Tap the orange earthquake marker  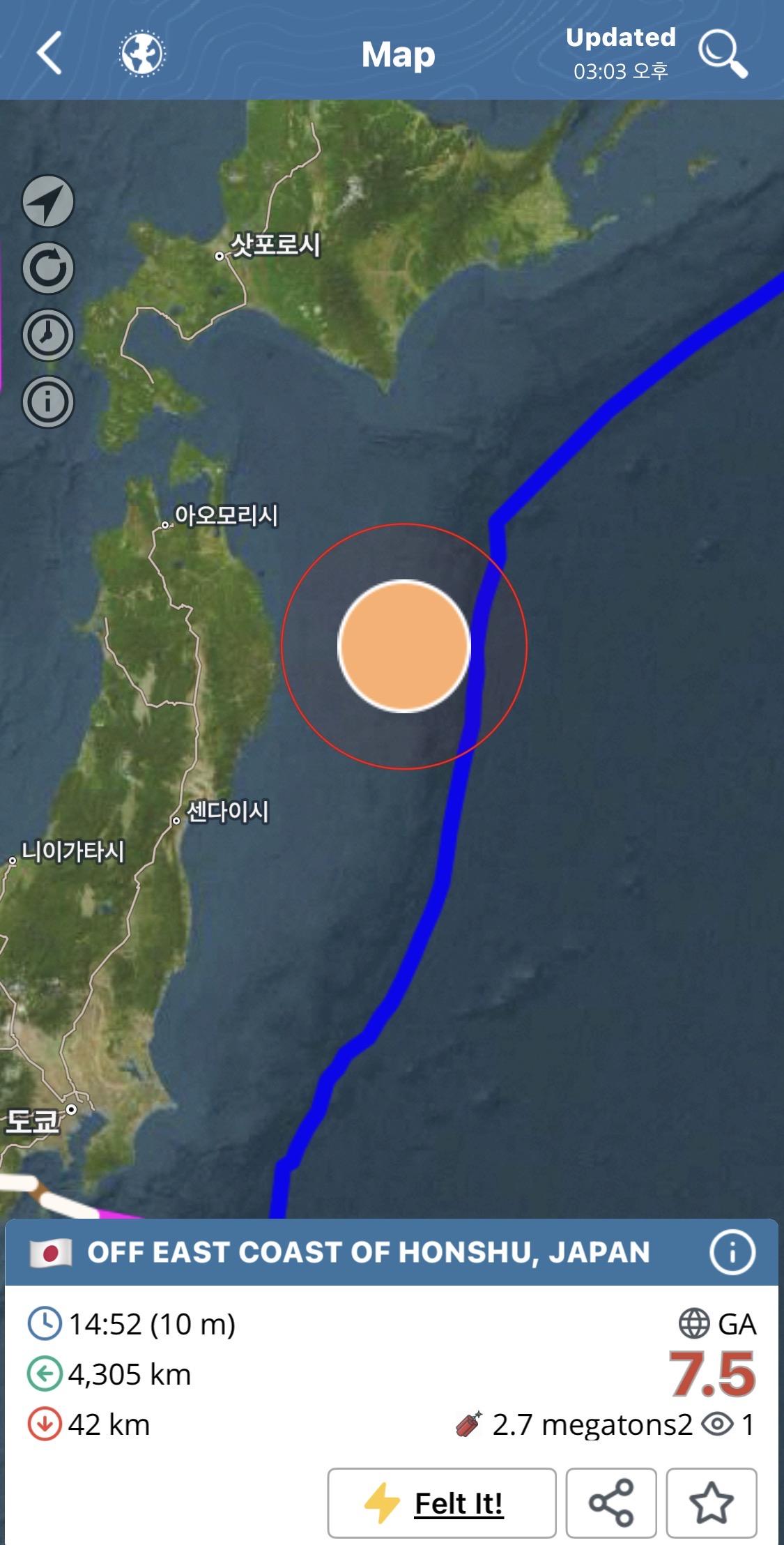(404, 646)
